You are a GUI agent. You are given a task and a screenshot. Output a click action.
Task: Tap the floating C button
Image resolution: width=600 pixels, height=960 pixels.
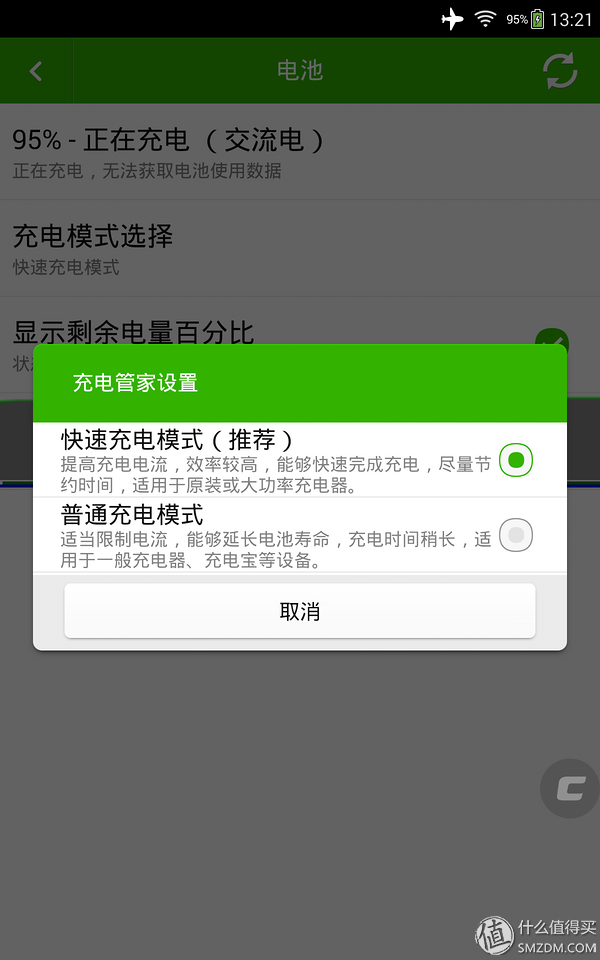click(x=570, y=789)
